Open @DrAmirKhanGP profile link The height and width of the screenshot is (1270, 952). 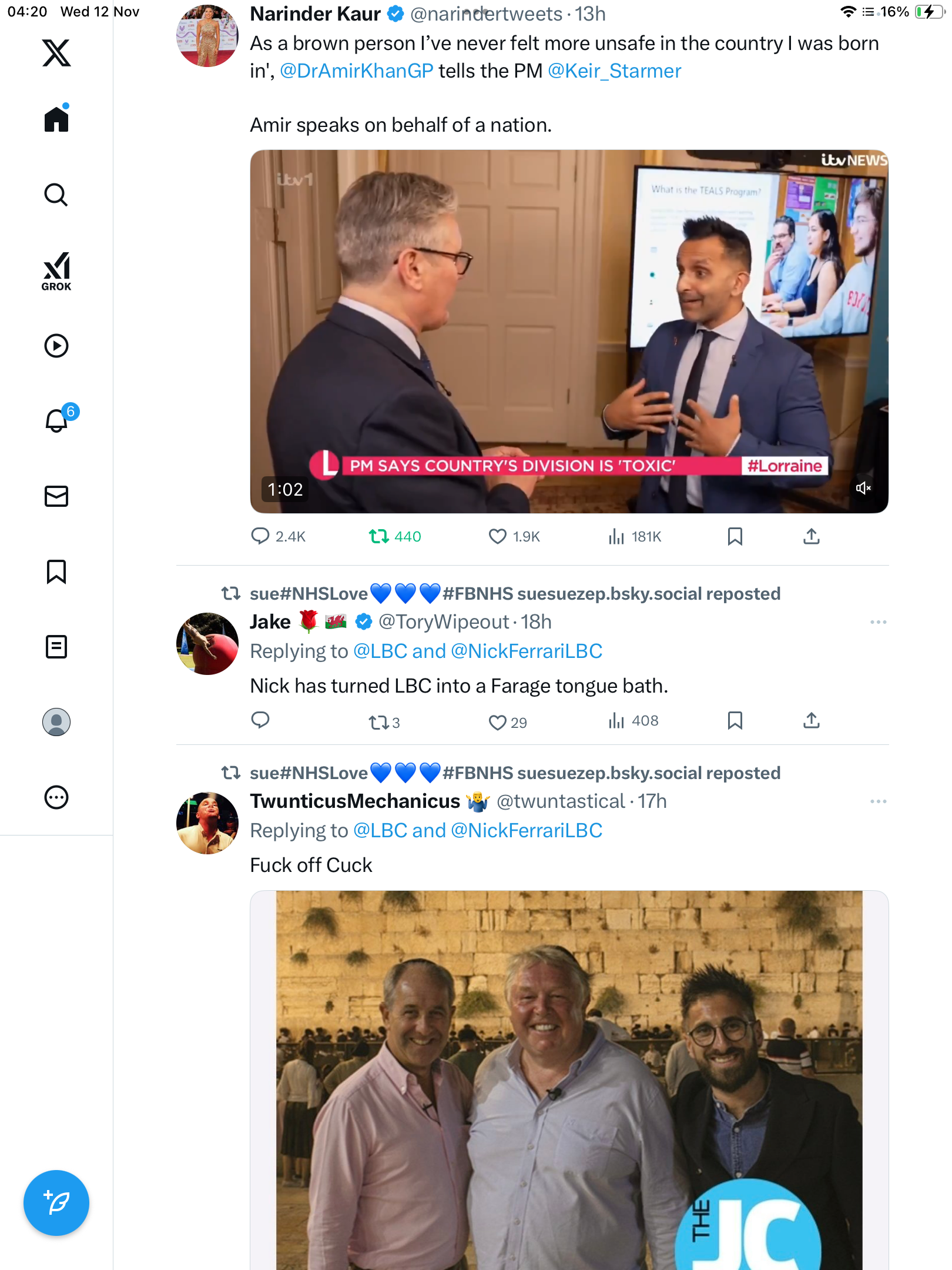[357, 71]
